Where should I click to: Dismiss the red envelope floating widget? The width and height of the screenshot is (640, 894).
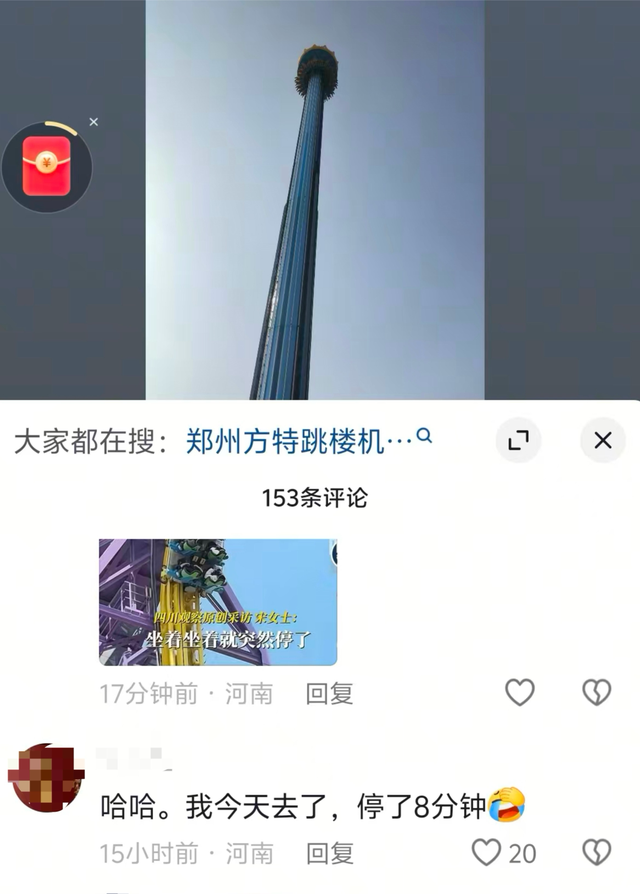tap(94, 122)
